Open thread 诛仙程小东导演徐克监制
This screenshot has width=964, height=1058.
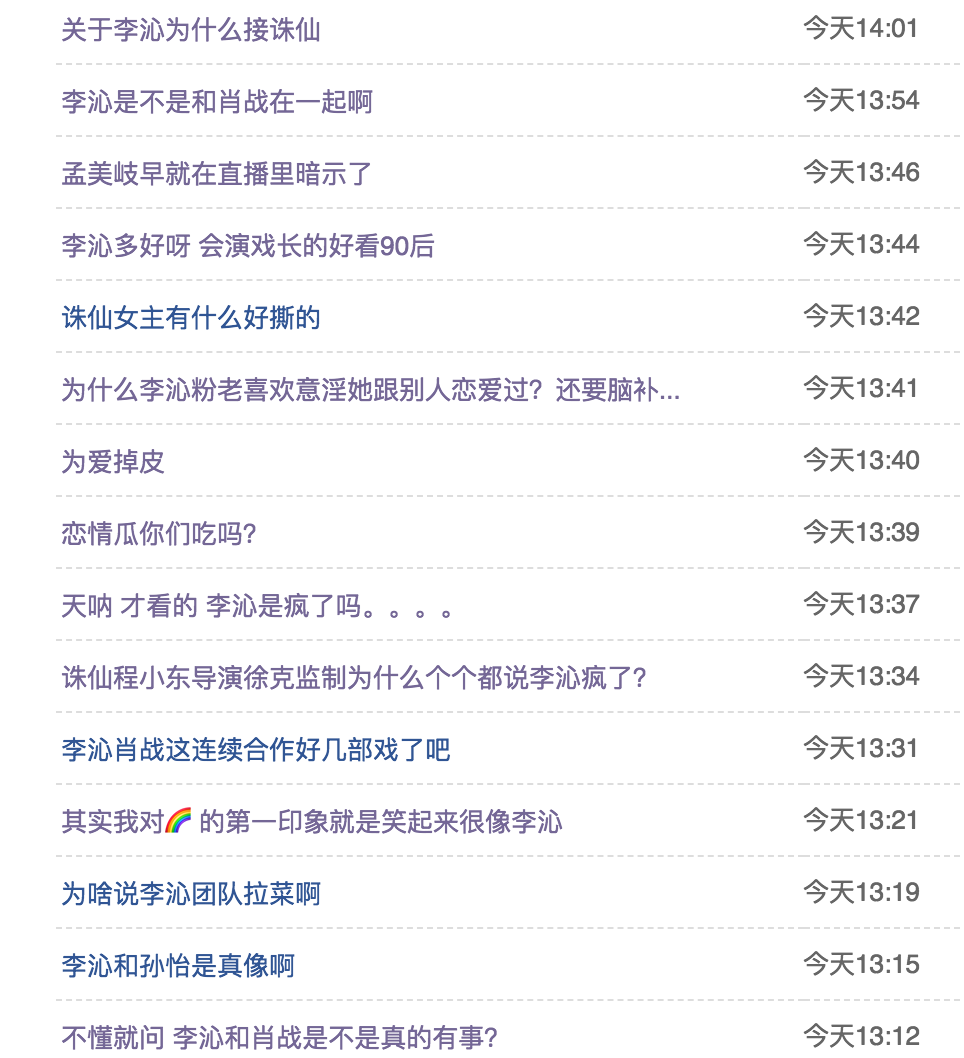click(354, 678)
